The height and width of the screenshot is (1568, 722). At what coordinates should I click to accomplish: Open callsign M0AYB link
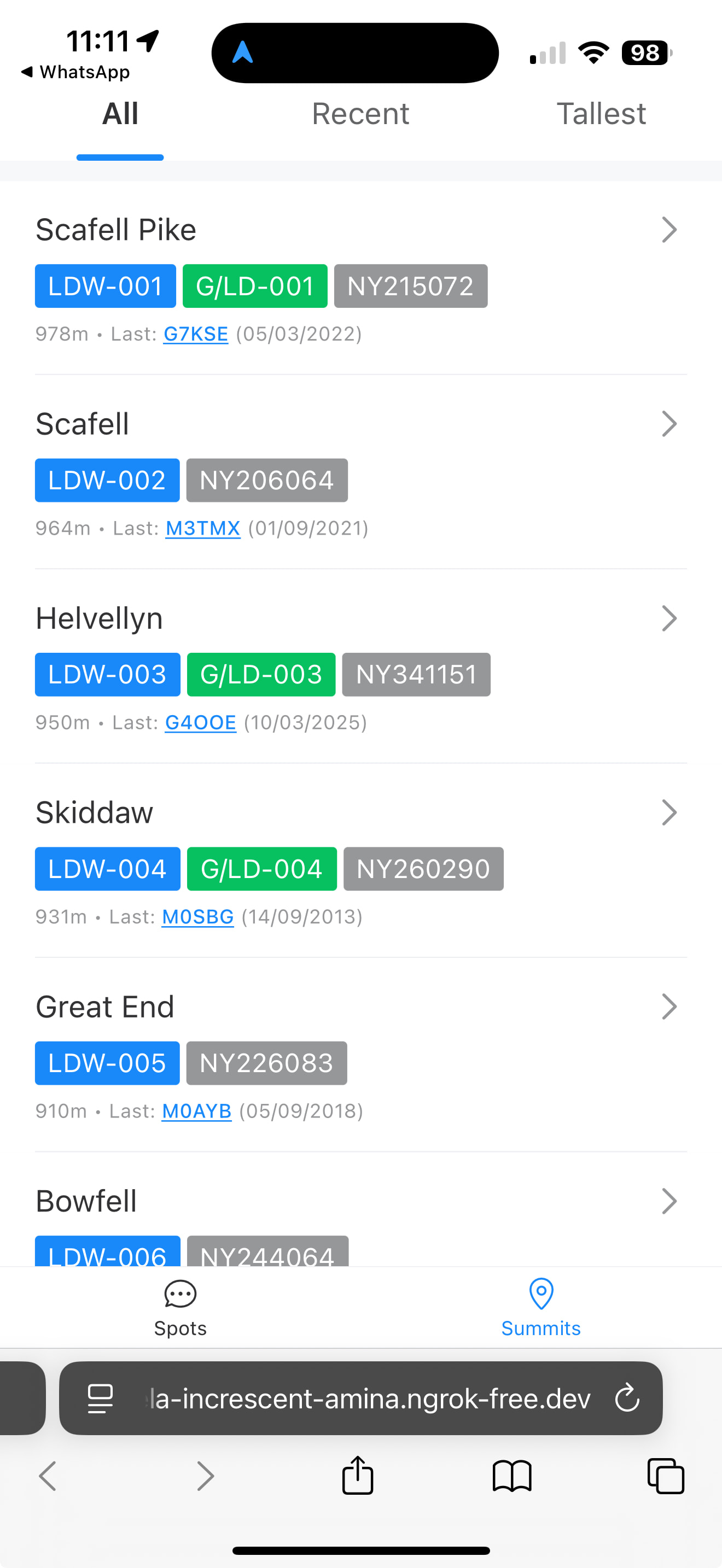(196, 1111)
